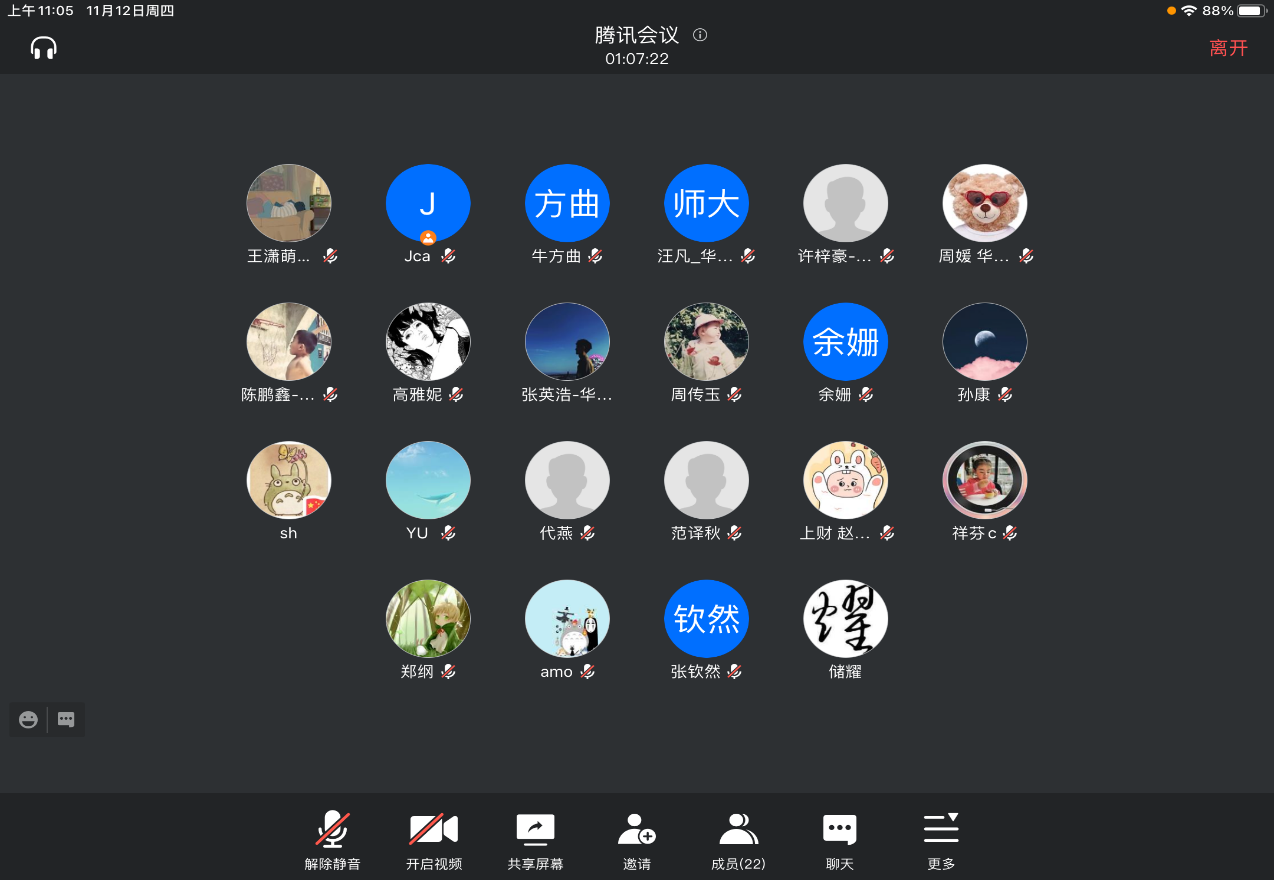Tap the avatar of participant sh
Image resolution: width=1274 pixels, height=880 pixels.
tap(289, 481)
